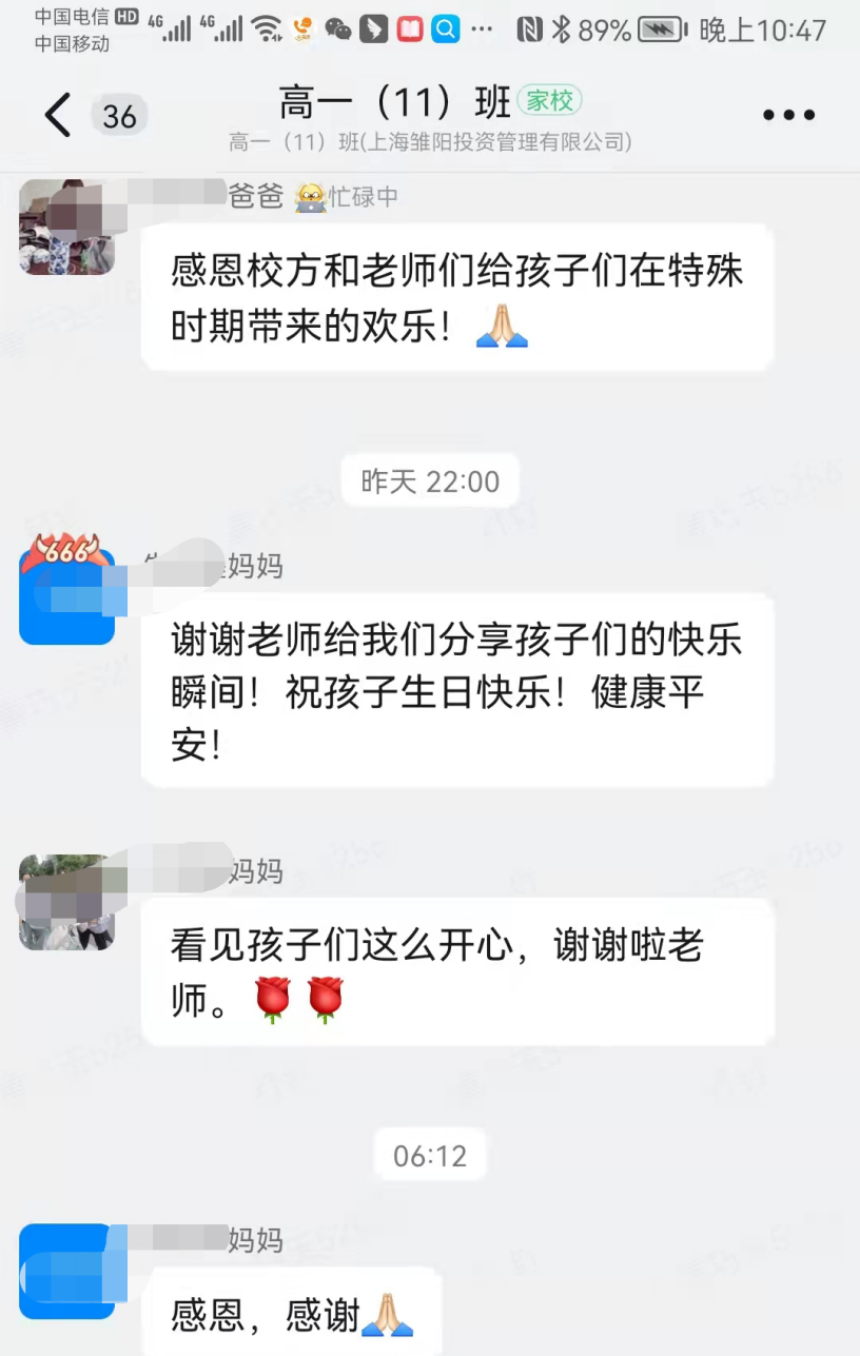Open avatar of the 忙碌中 爸爸 sender

(66, 227)
